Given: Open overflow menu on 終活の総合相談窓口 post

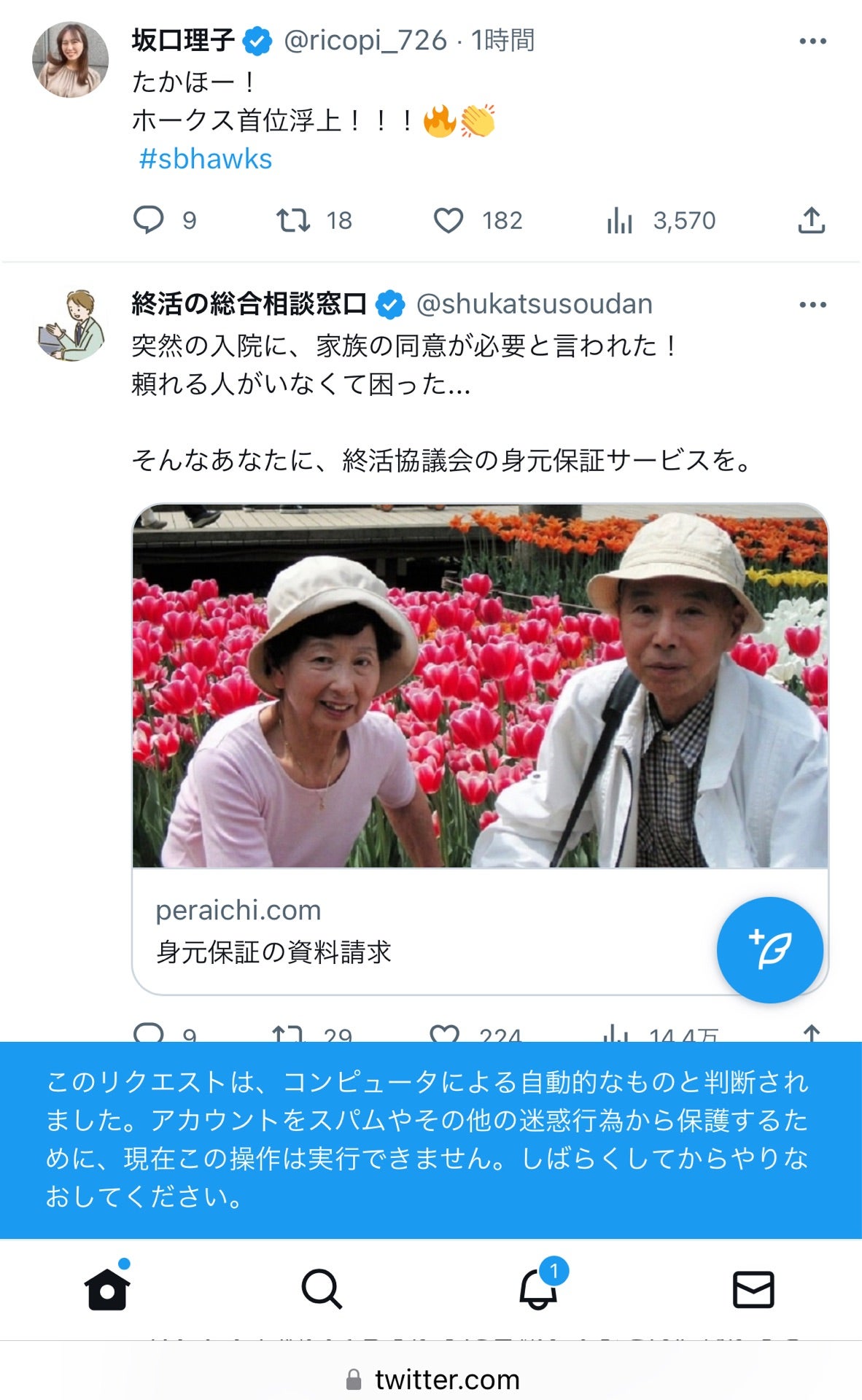Looking at the screenshot, I should (x=812, y=305).
